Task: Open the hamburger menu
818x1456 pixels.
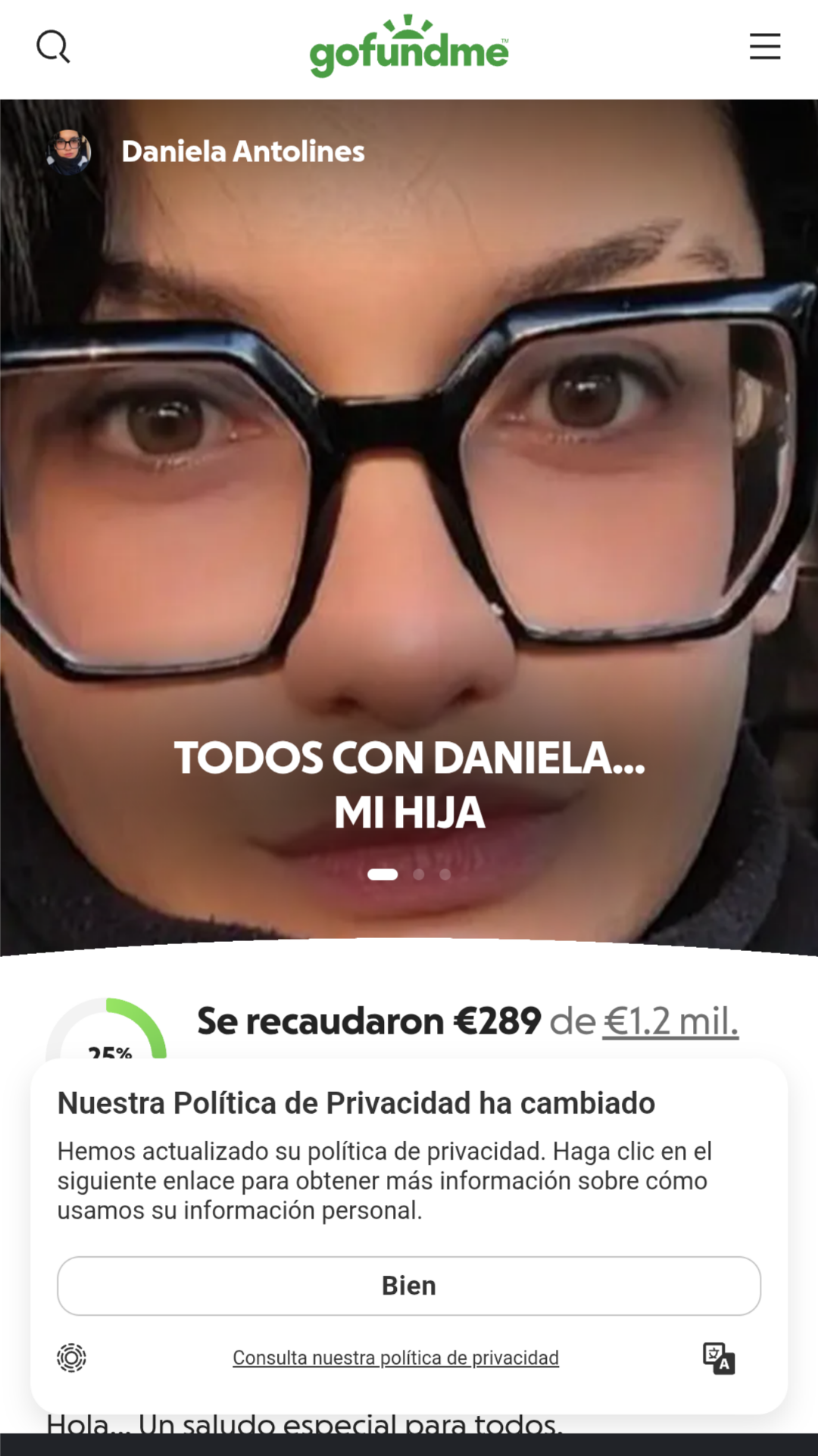Action: 765,47
